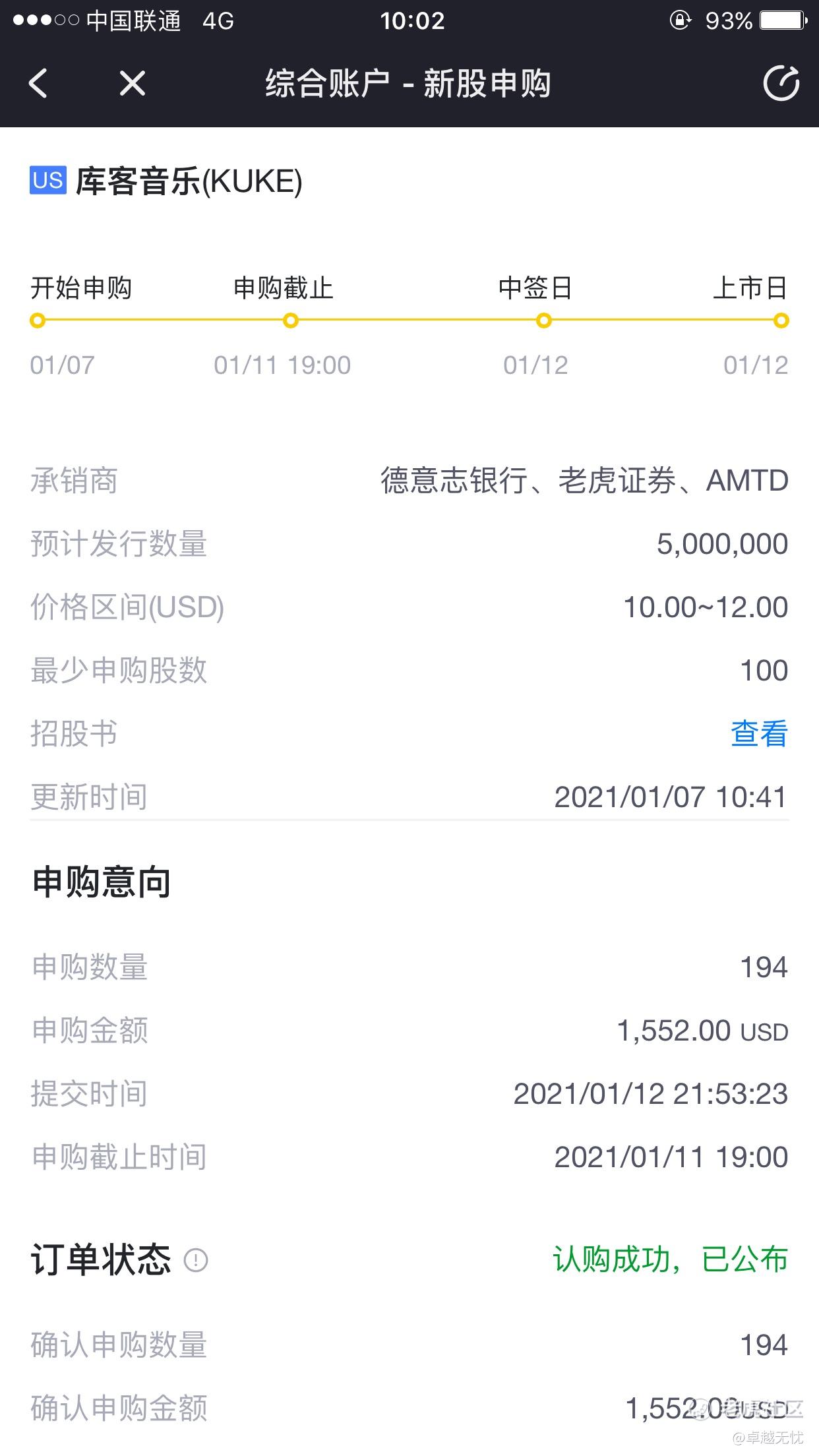Close the IPO subscription page
The width and height of the screenshot is (819, 1456).
coord(133,83)
